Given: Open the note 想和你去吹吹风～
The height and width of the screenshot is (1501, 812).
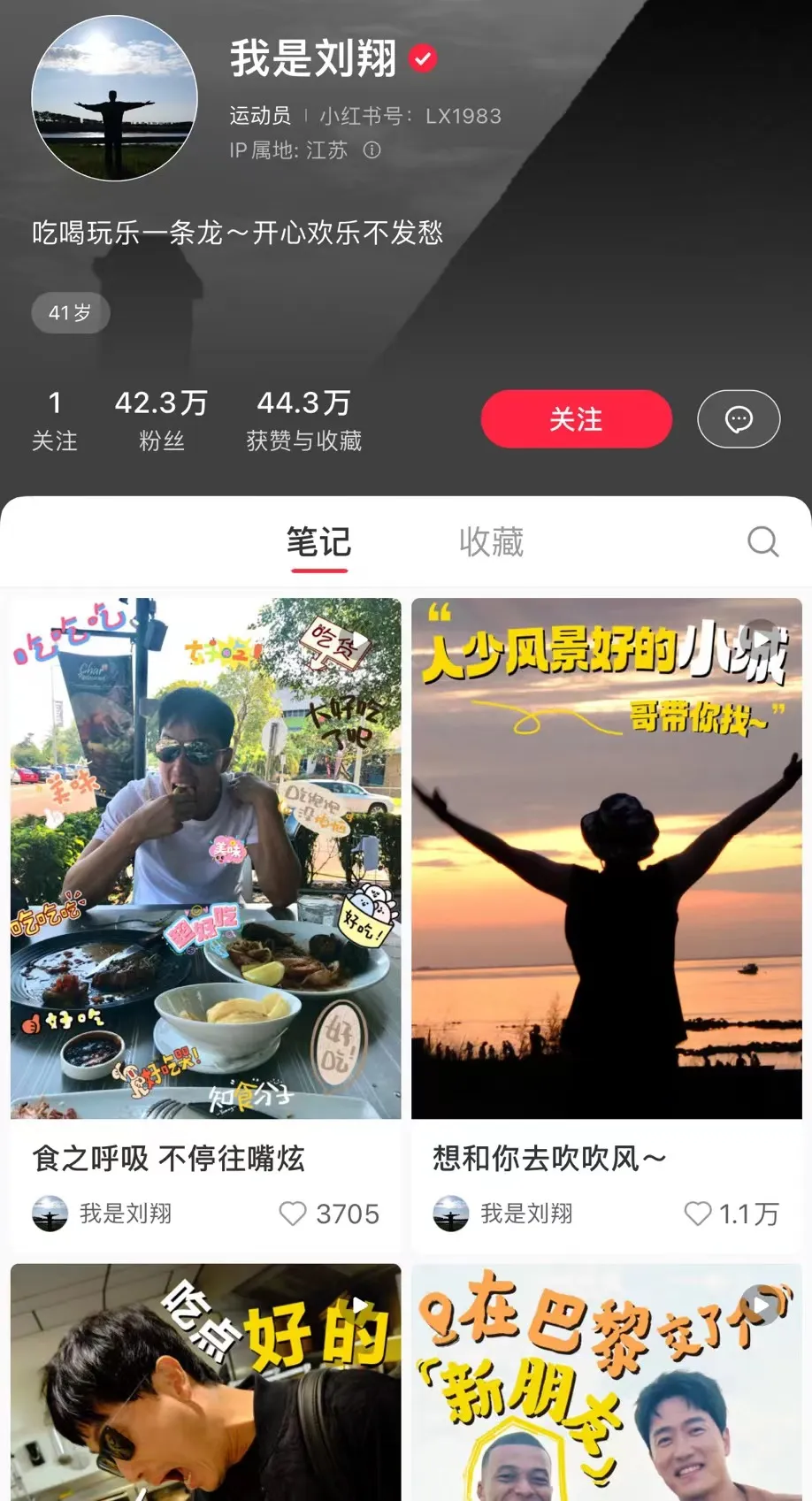Looking at the screenshot, I should [x=606, y=858].
